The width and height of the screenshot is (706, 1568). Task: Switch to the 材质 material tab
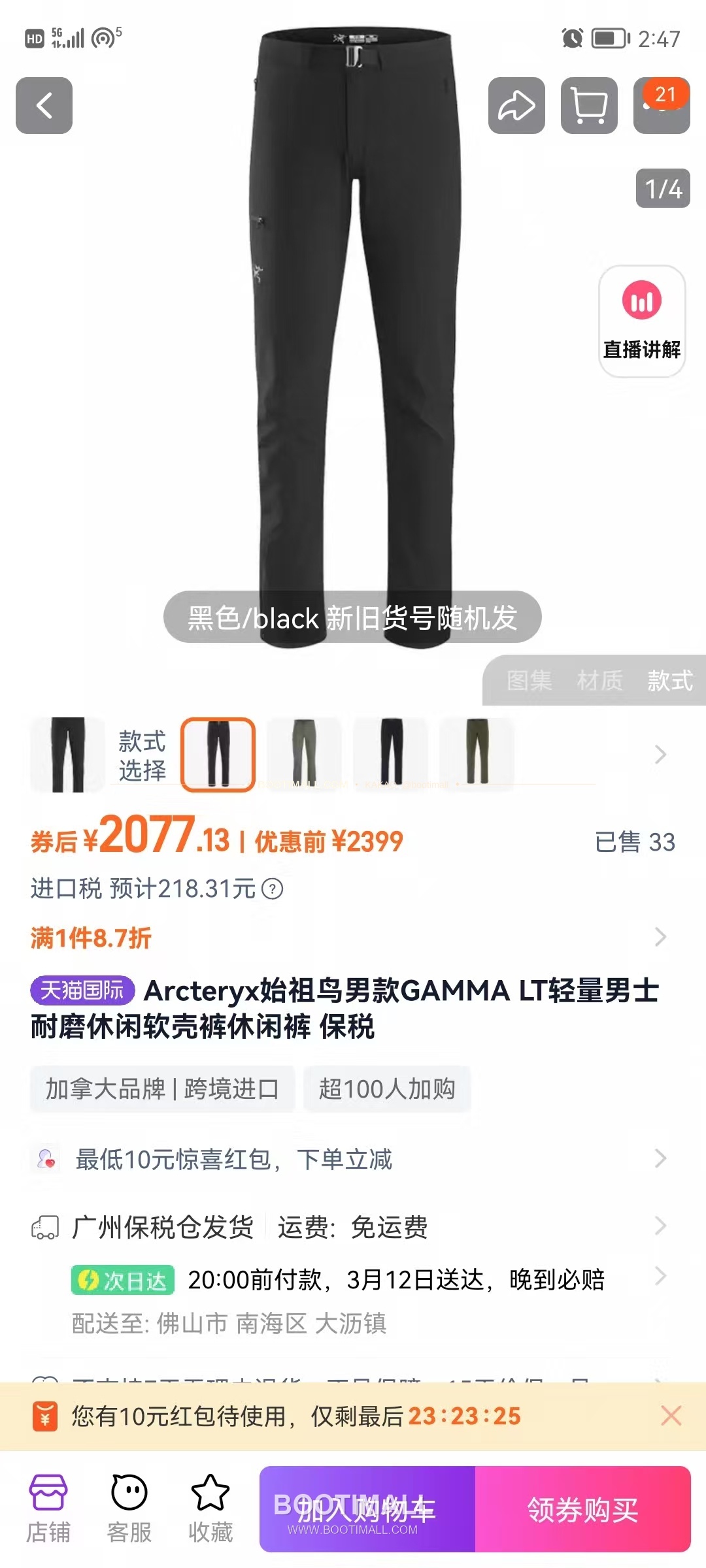[601, 681]
